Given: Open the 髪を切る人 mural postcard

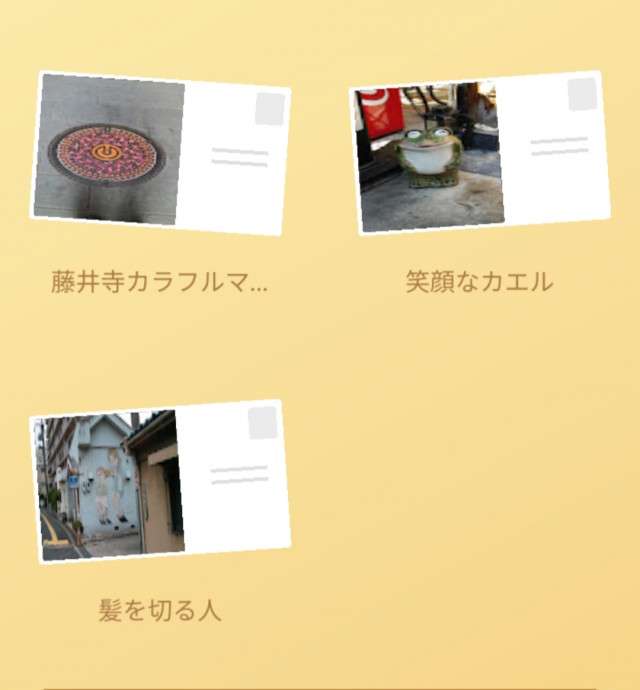Looking at the screenshot, I should click(x=160, y=483).
